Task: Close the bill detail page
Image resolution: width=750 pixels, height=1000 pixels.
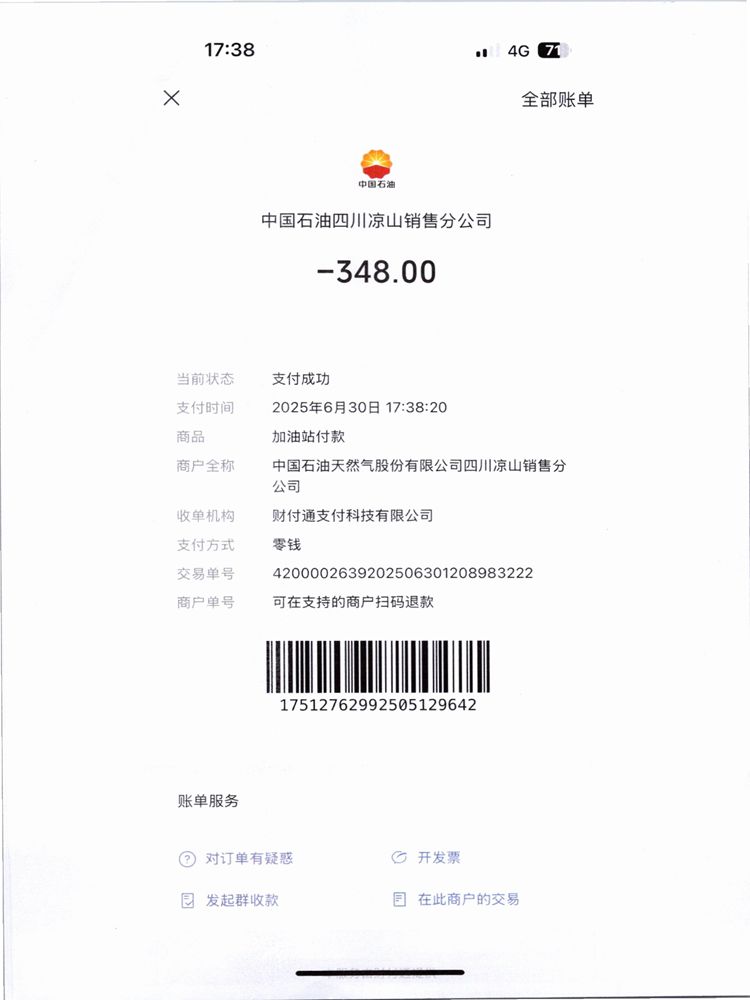Action: point(172,98)
